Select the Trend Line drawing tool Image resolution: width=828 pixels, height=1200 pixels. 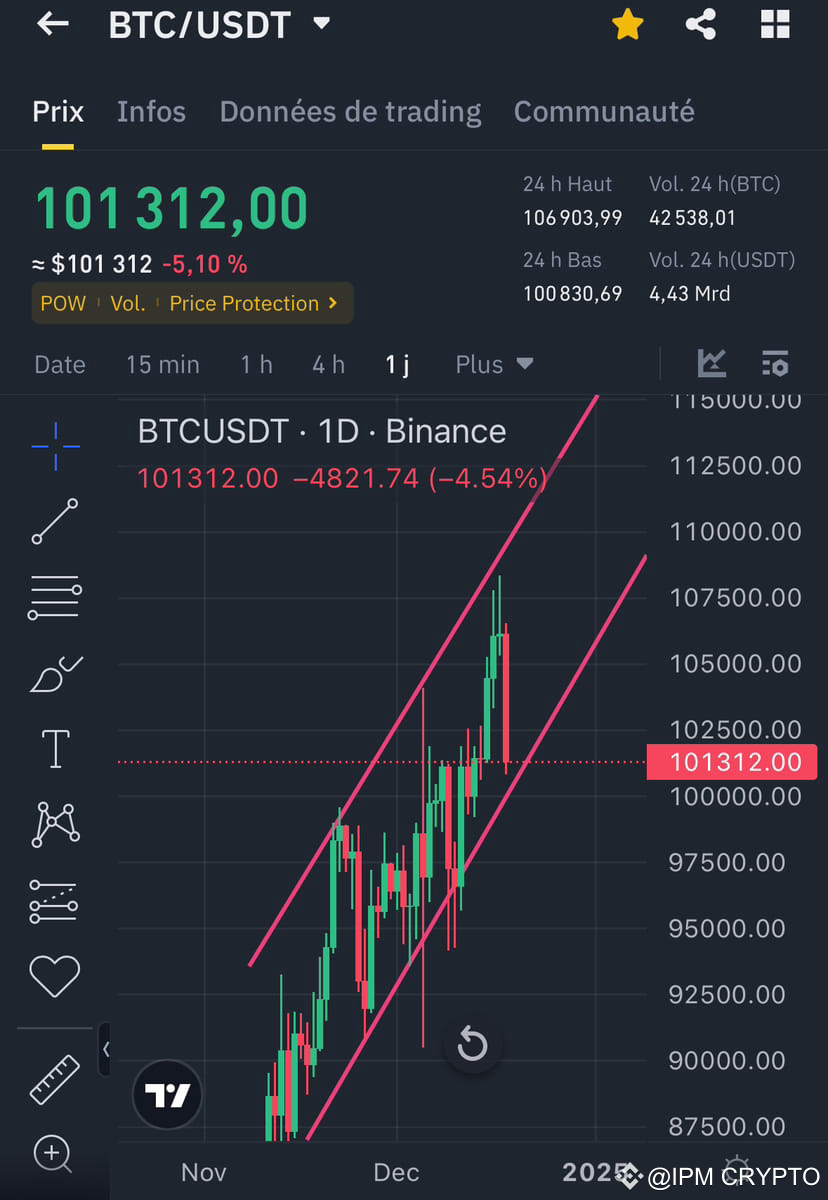[x=55, y=522]
